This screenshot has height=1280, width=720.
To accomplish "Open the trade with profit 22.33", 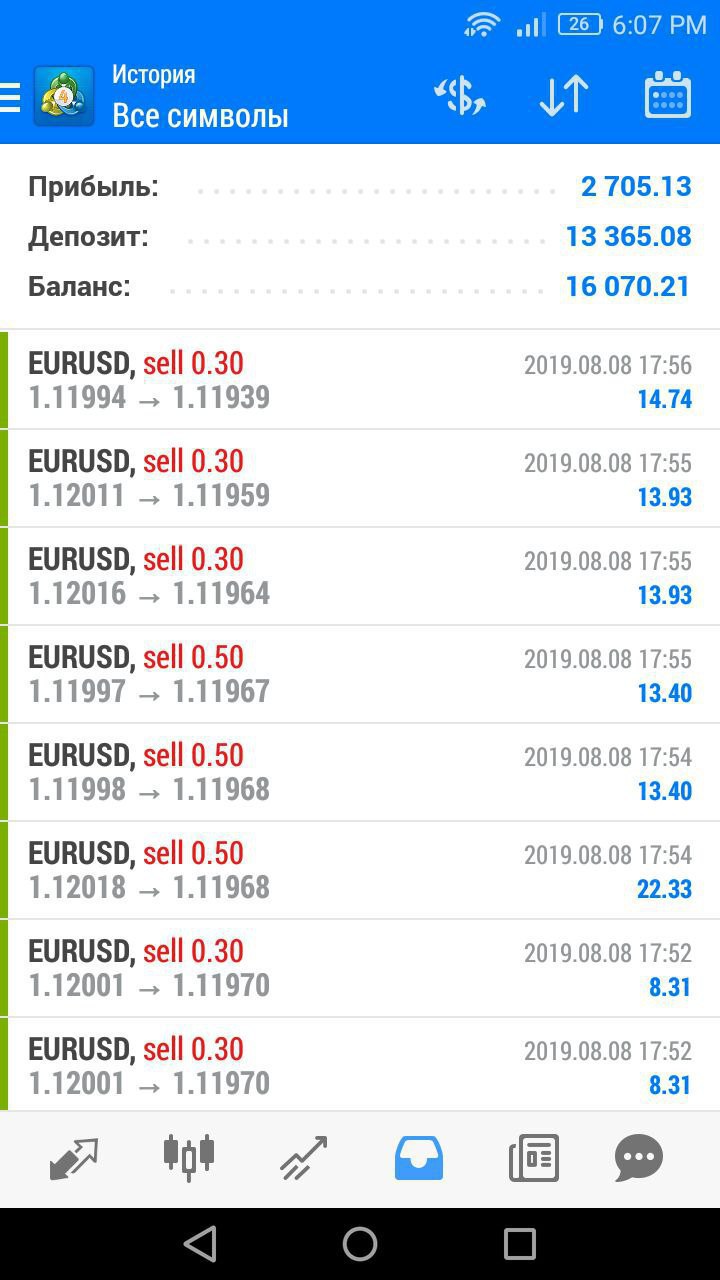I will click(360, 871).
